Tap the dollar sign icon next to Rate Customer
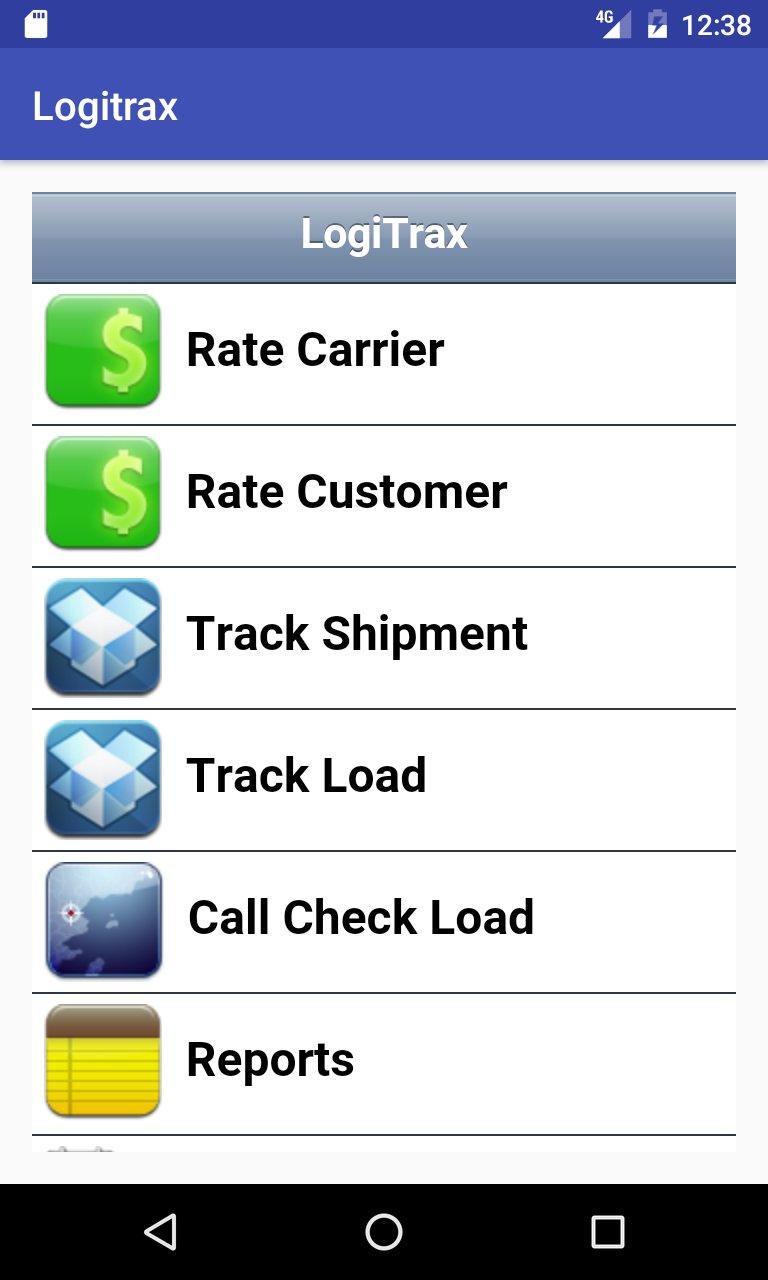This screenshot has width=768, height=1280. [x=102, y=492]
